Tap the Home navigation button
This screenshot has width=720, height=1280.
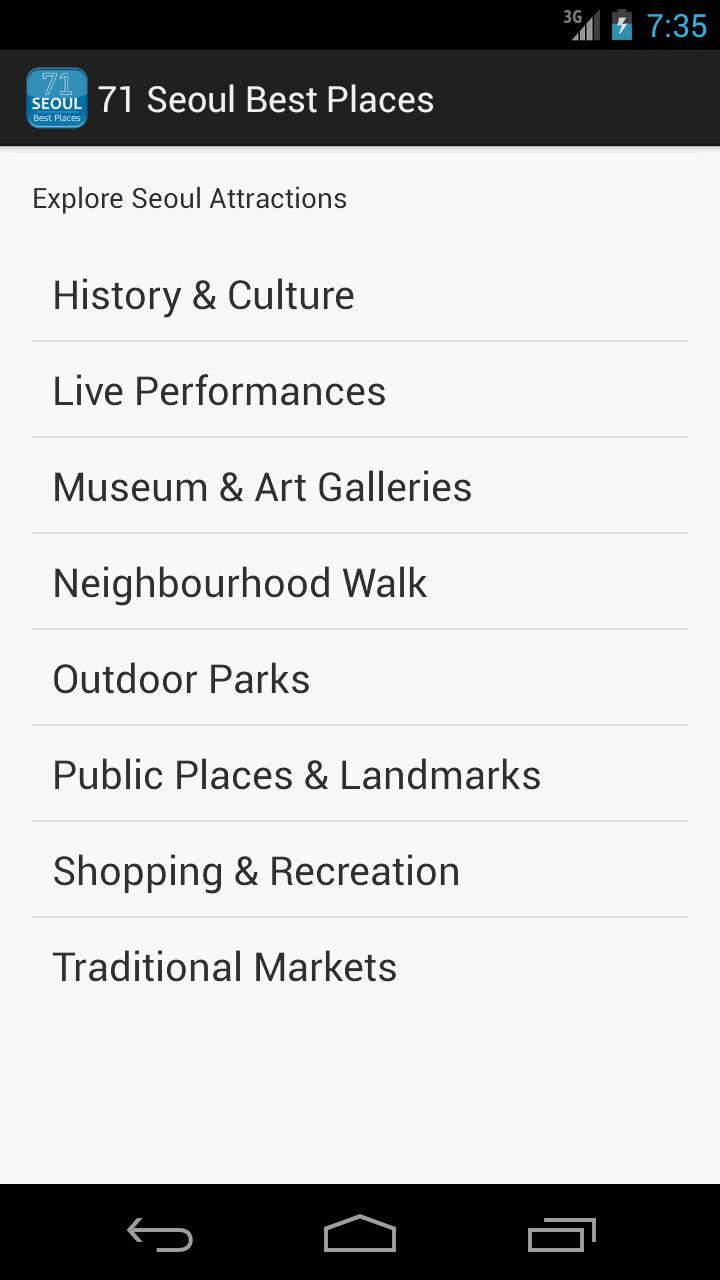pos(359,1235)
